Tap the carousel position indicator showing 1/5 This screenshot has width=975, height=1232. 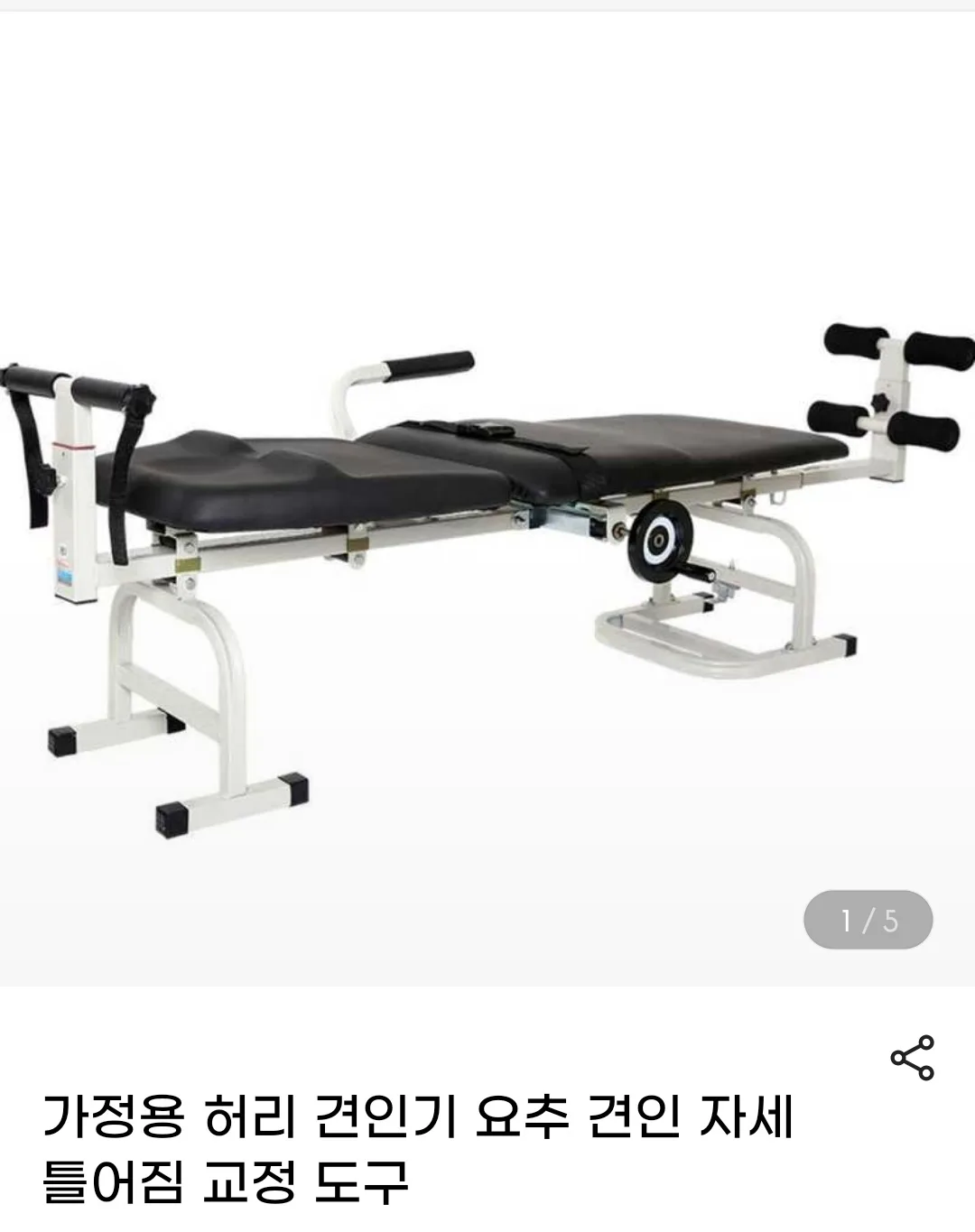click(868, 918)
